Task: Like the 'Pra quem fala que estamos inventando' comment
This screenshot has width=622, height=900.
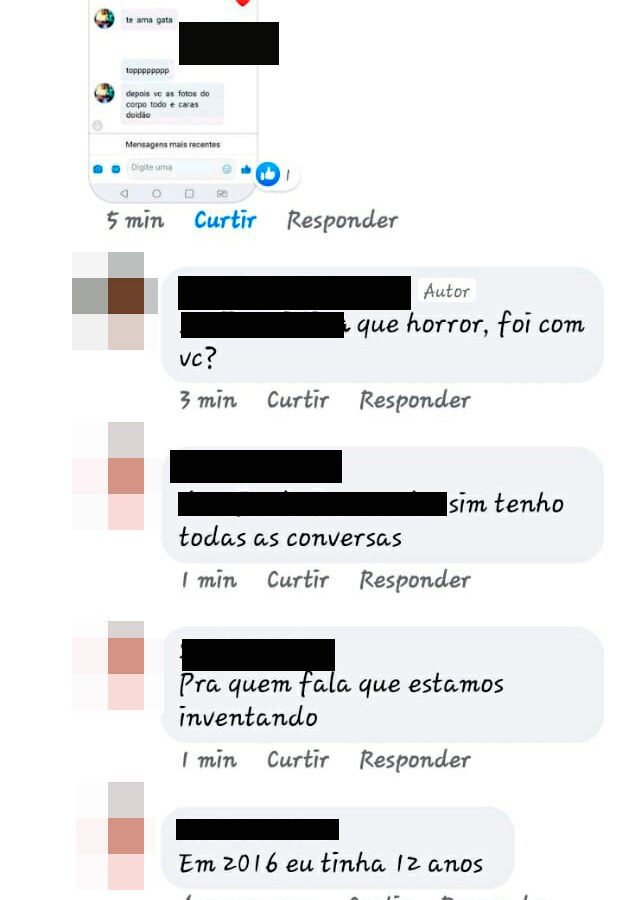Action: tap(297, 760)
